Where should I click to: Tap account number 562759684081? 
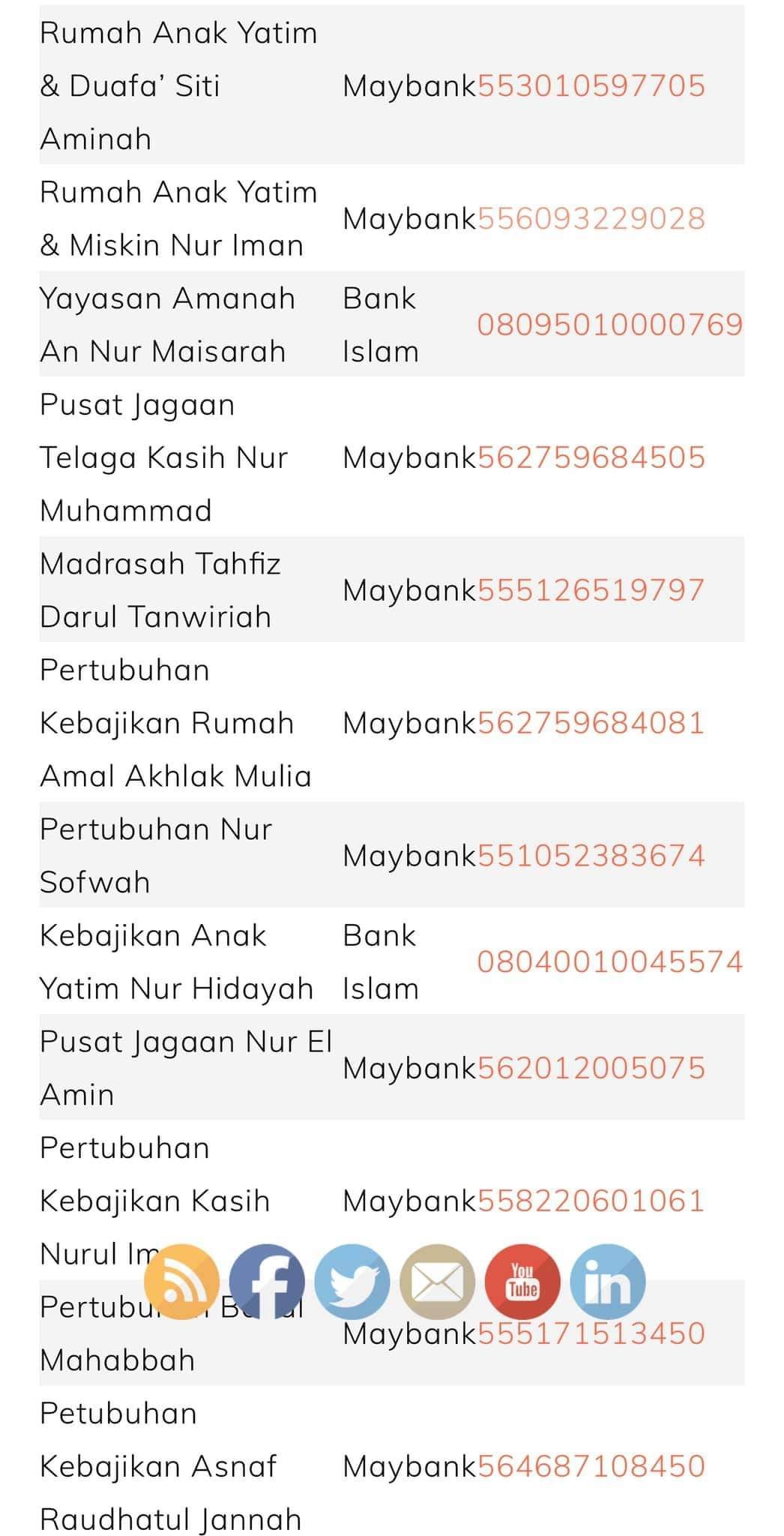tap(591, 723)
